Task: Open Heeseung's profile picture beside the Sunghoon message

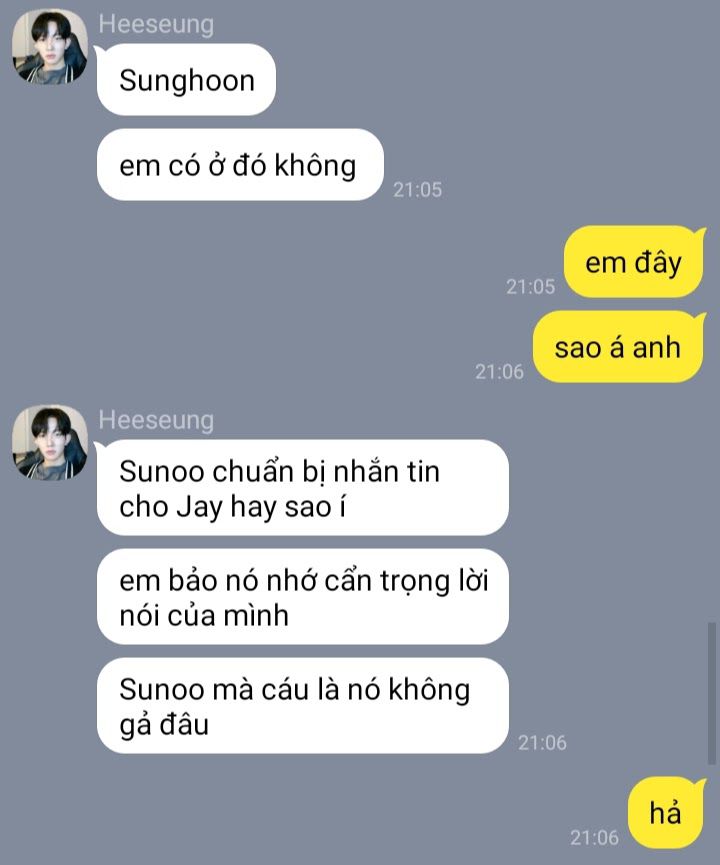Action: (50, 47)
